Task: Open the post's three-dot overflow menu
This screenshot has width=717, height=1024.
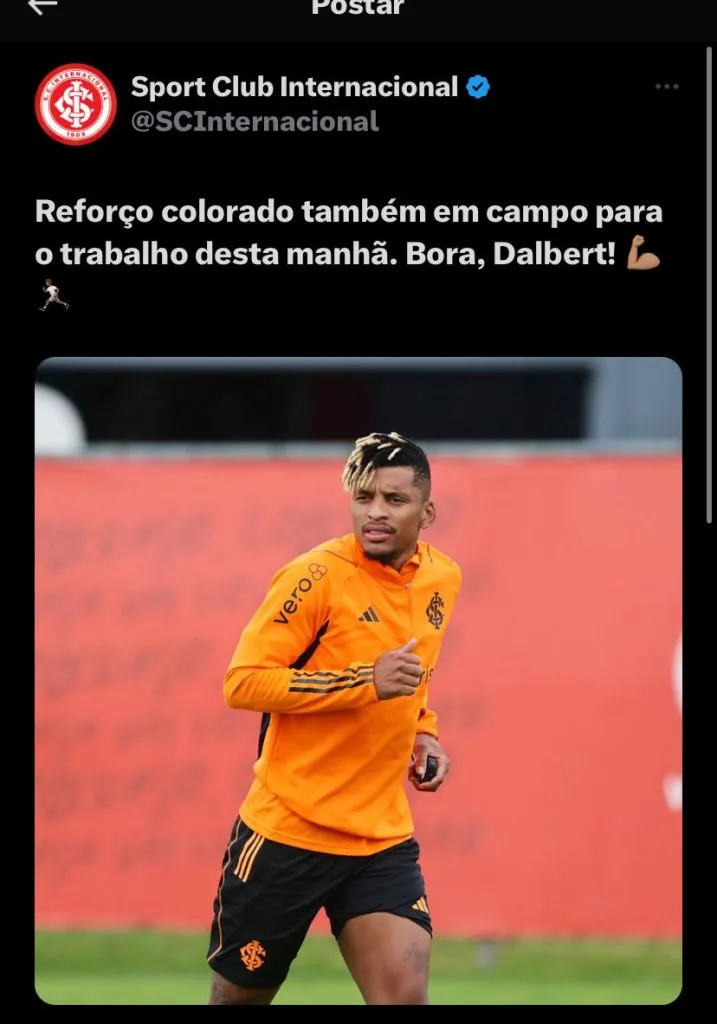Action: tap(667, 88)
